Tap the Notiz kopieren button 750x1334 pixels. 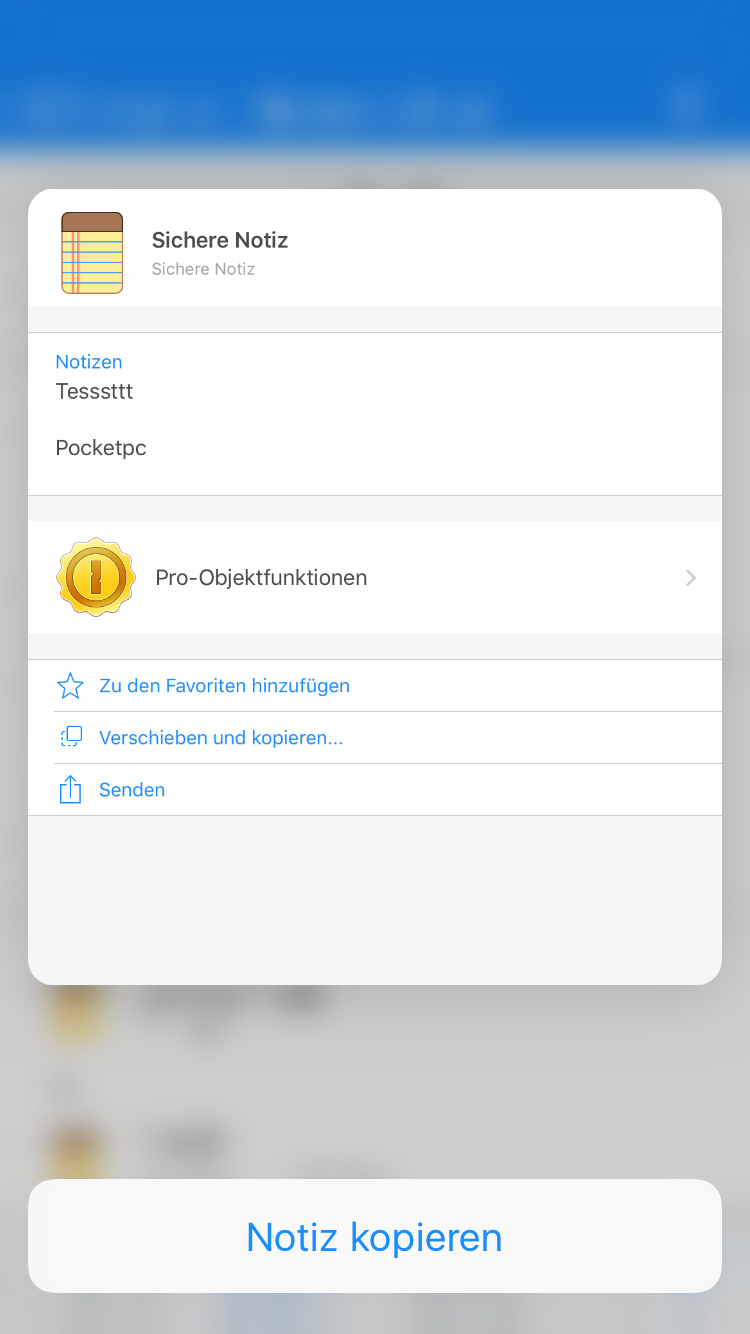coord(375,1237)
